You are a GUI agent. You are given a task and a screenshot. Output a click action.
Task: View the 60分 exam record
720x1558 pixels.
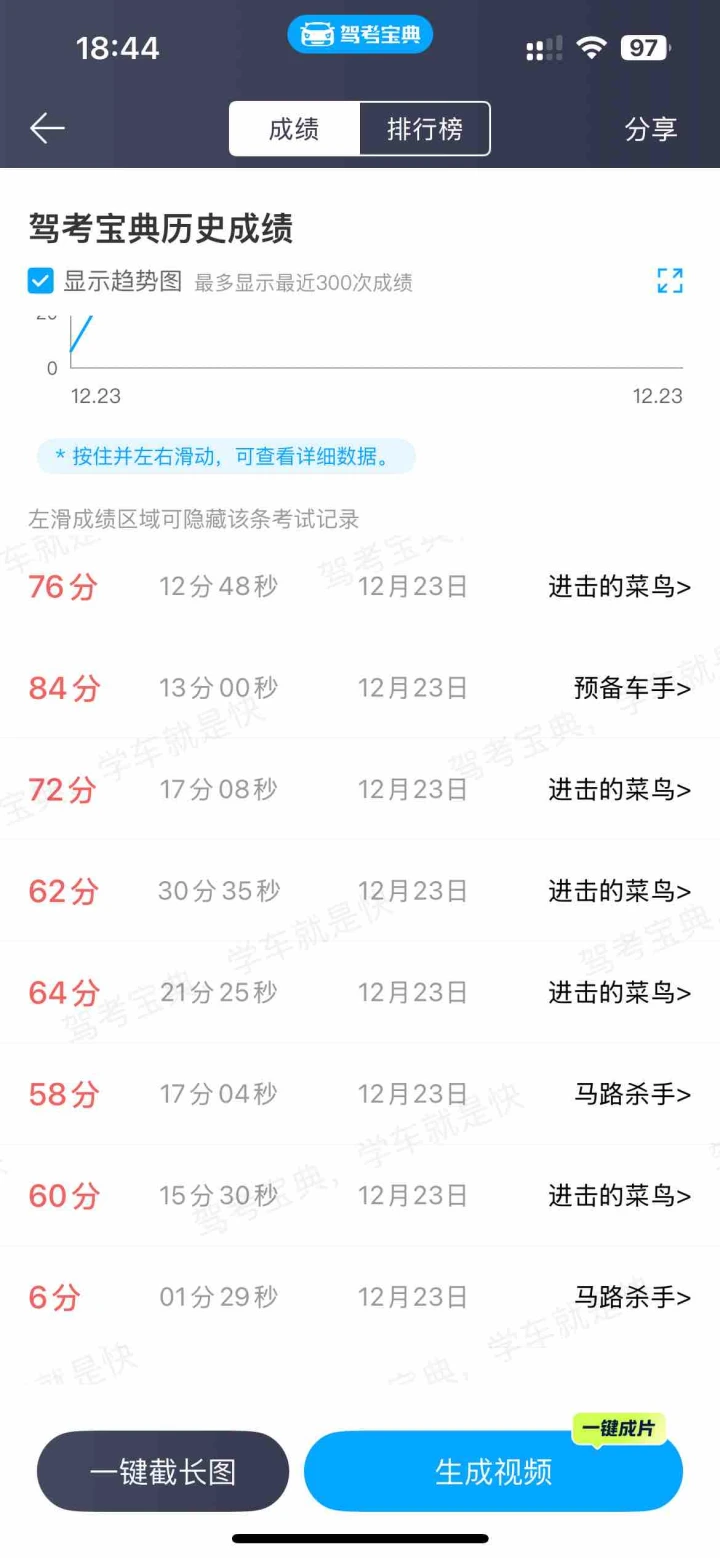click(360, 1195)
